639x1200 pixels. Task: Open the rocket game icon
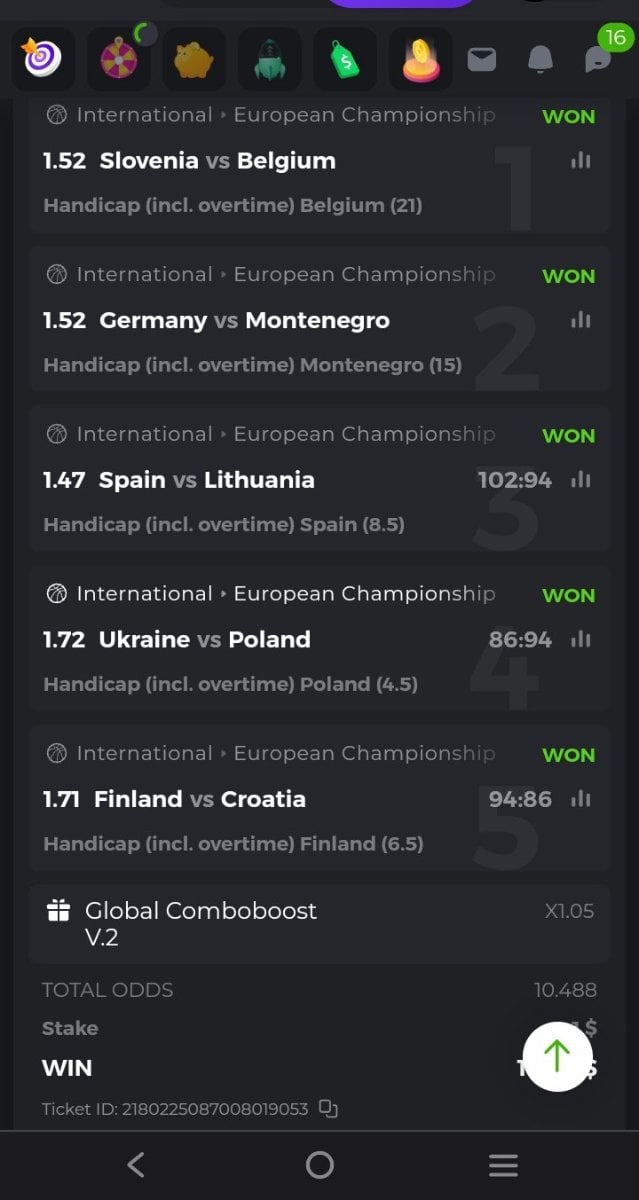tap(270, 59)
